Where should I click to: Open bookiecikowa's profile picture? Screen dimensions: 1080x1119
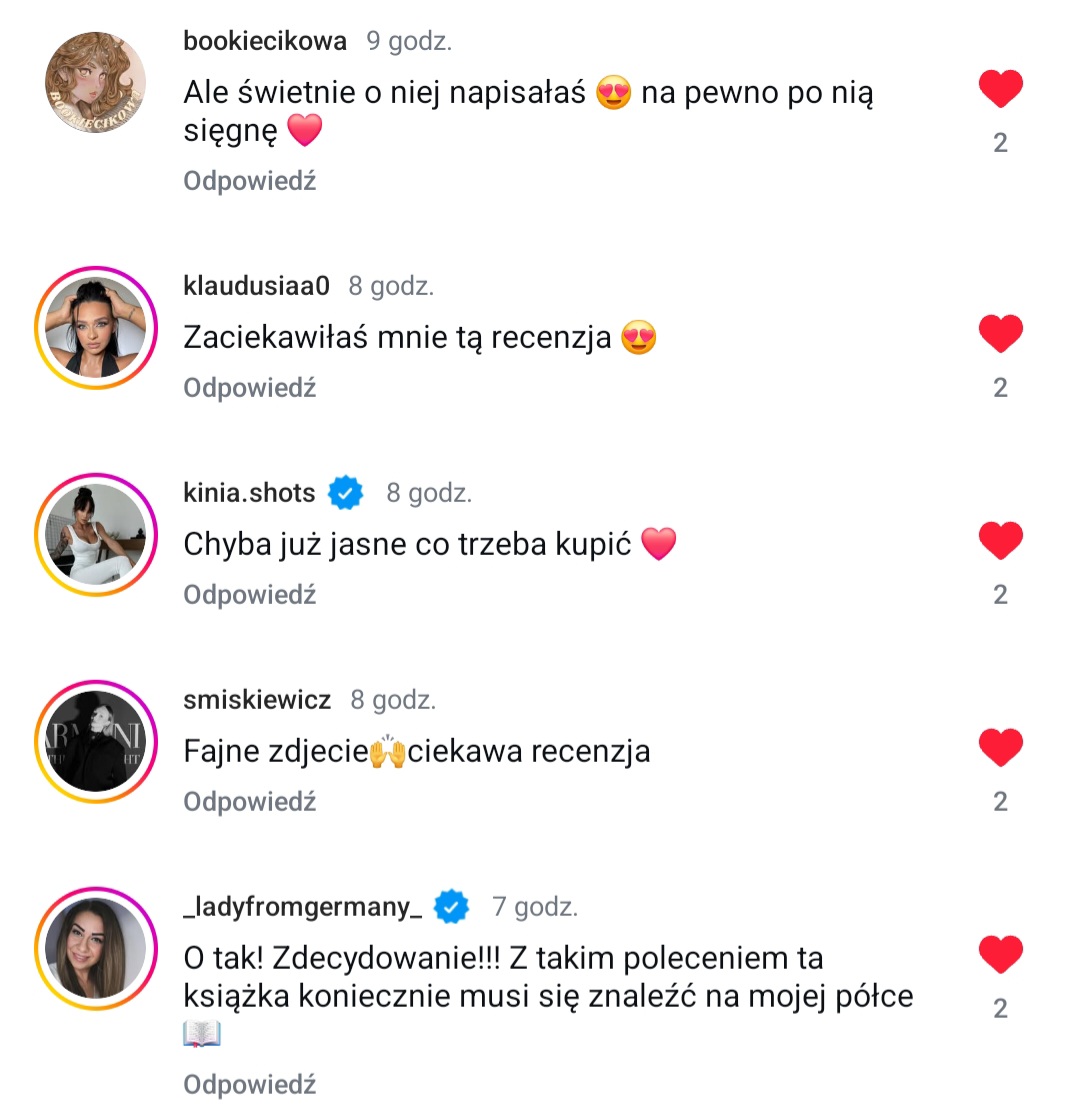97,82
